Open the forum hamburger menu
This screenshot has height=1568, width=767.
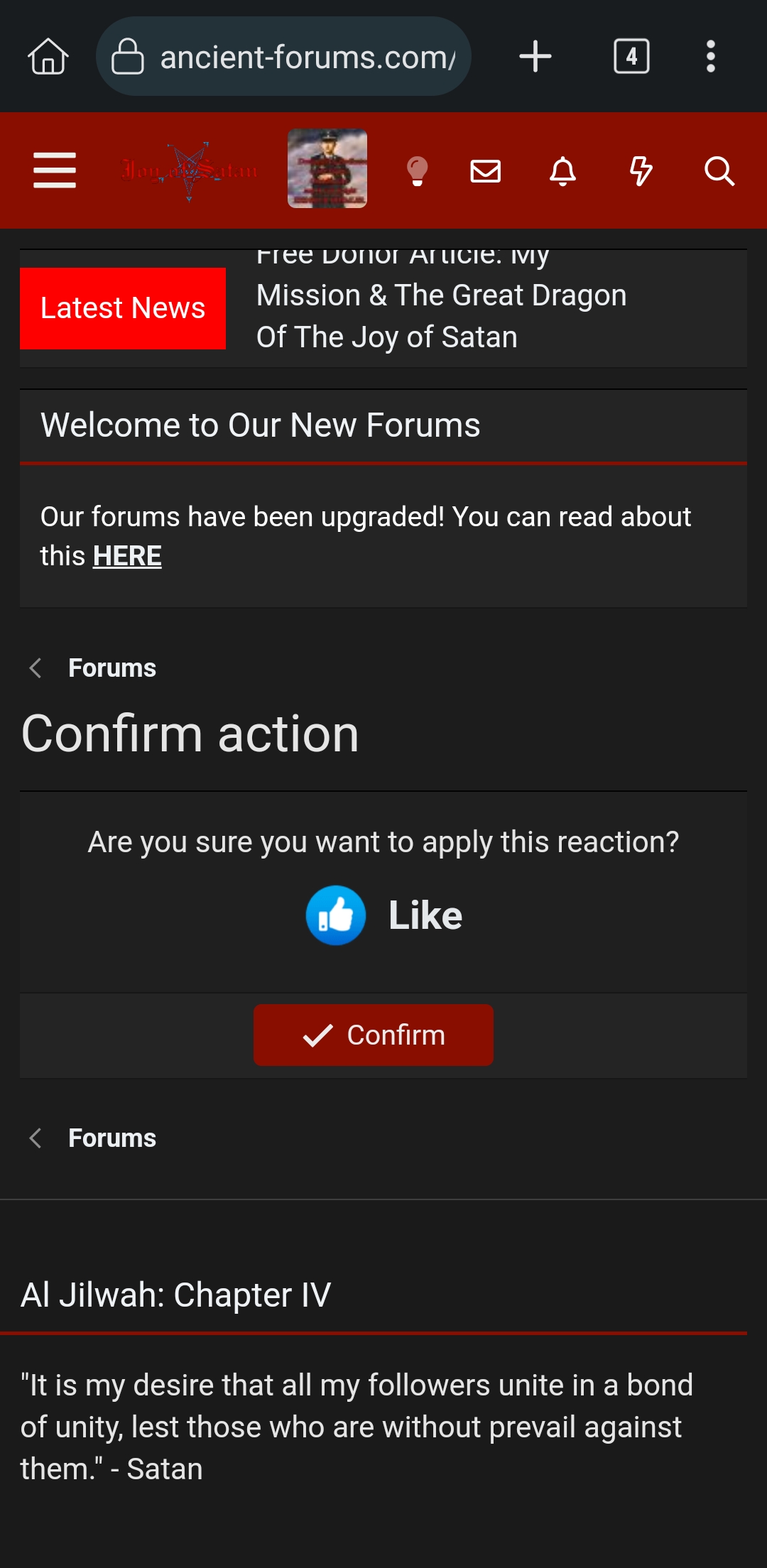(55, 170)
